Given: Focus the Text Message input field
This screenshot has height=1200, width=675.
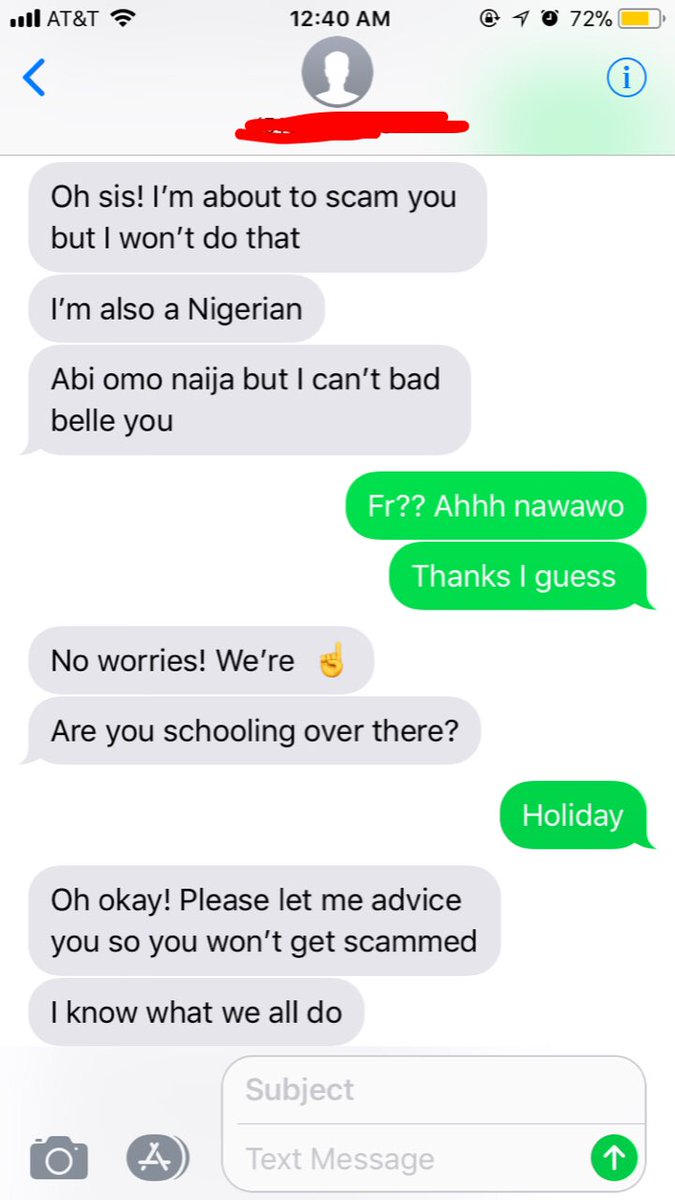Looking at the screenshot, I should (410, 1158).
